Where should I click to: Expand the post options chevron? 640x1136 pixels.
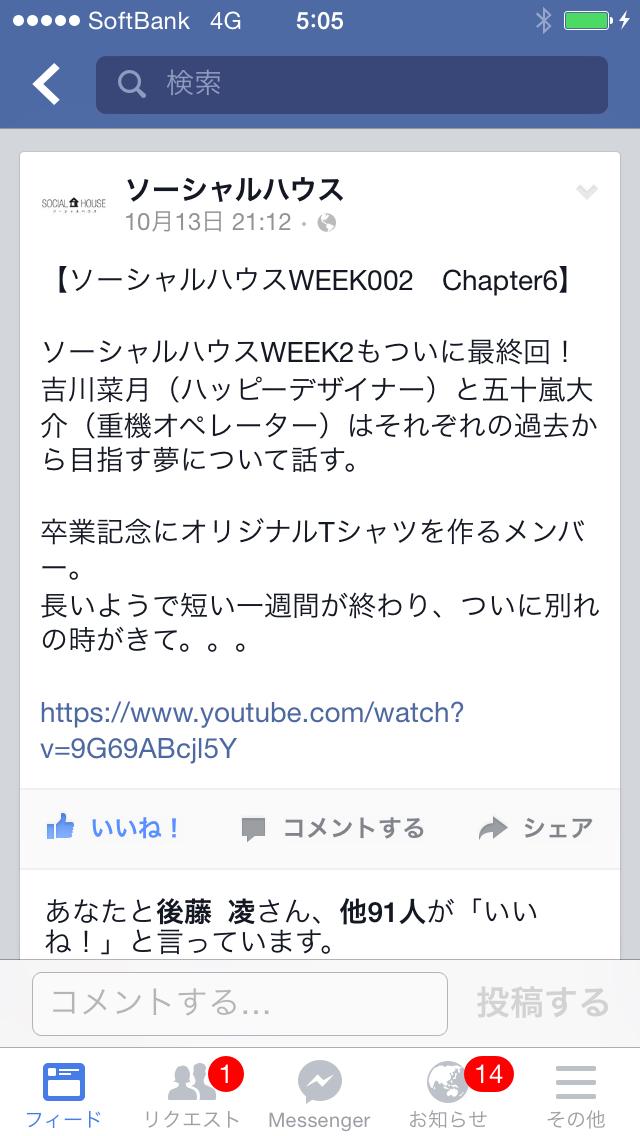point(587,193)
